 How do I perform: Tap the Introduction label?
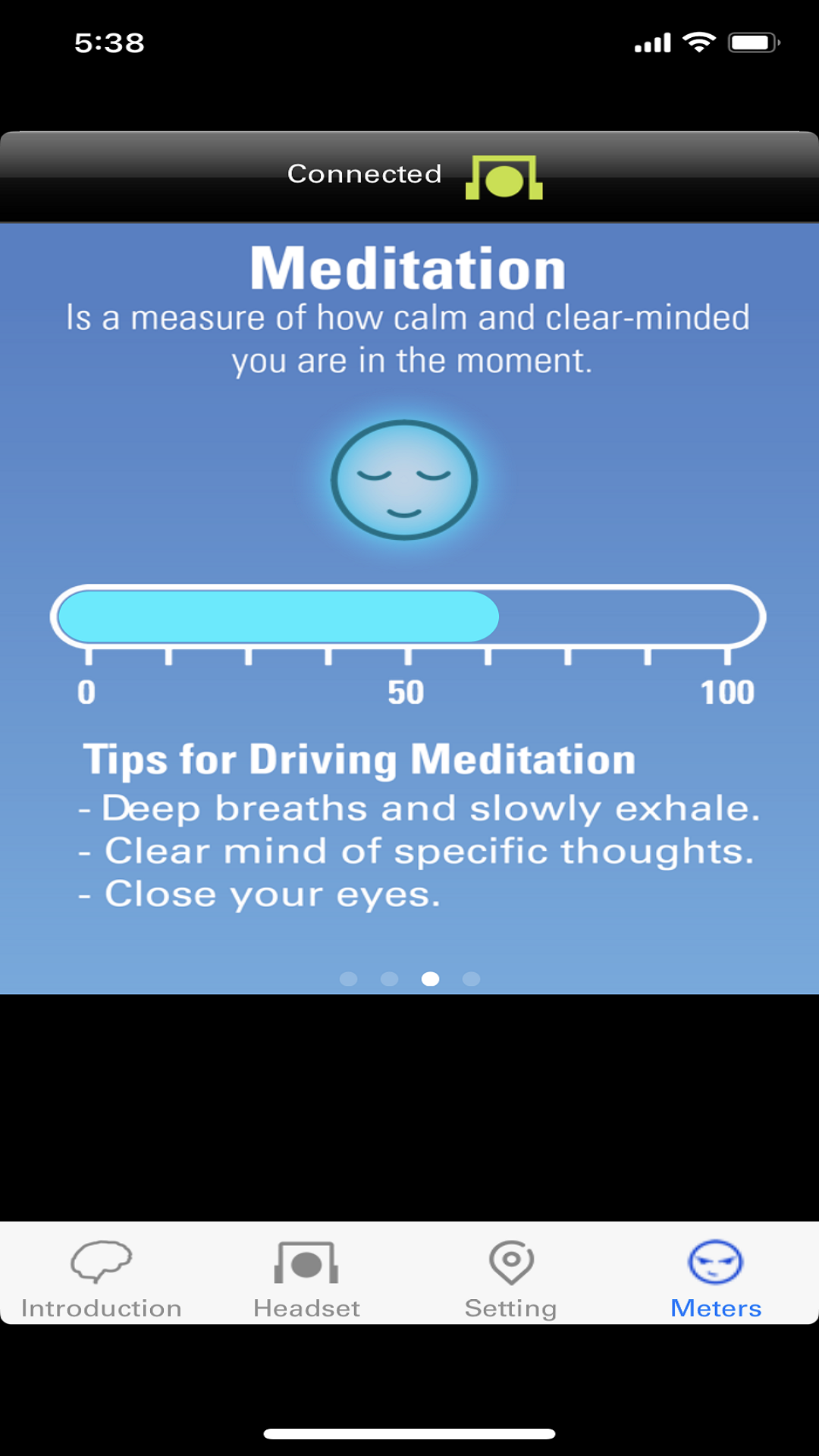pos(102,1306)
